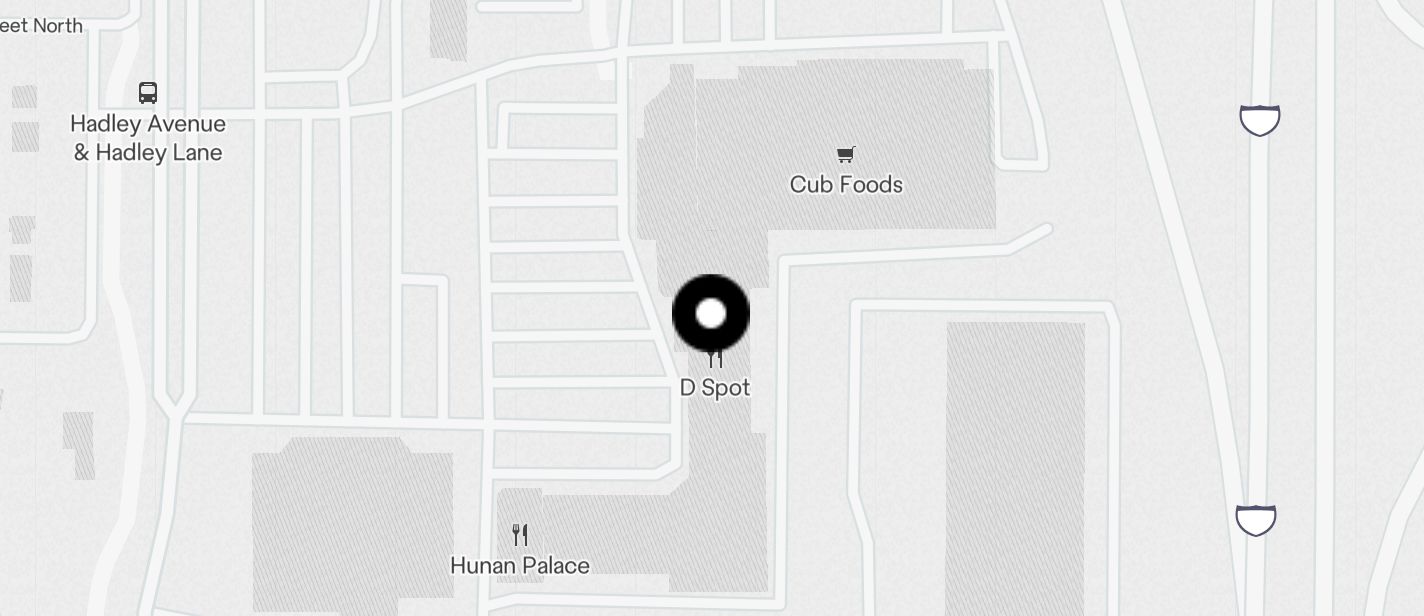The height and width of the screenshot is (616, 1424).
Task: Tap the Cub Foods map marker
Action: click(x=846, y=155)
